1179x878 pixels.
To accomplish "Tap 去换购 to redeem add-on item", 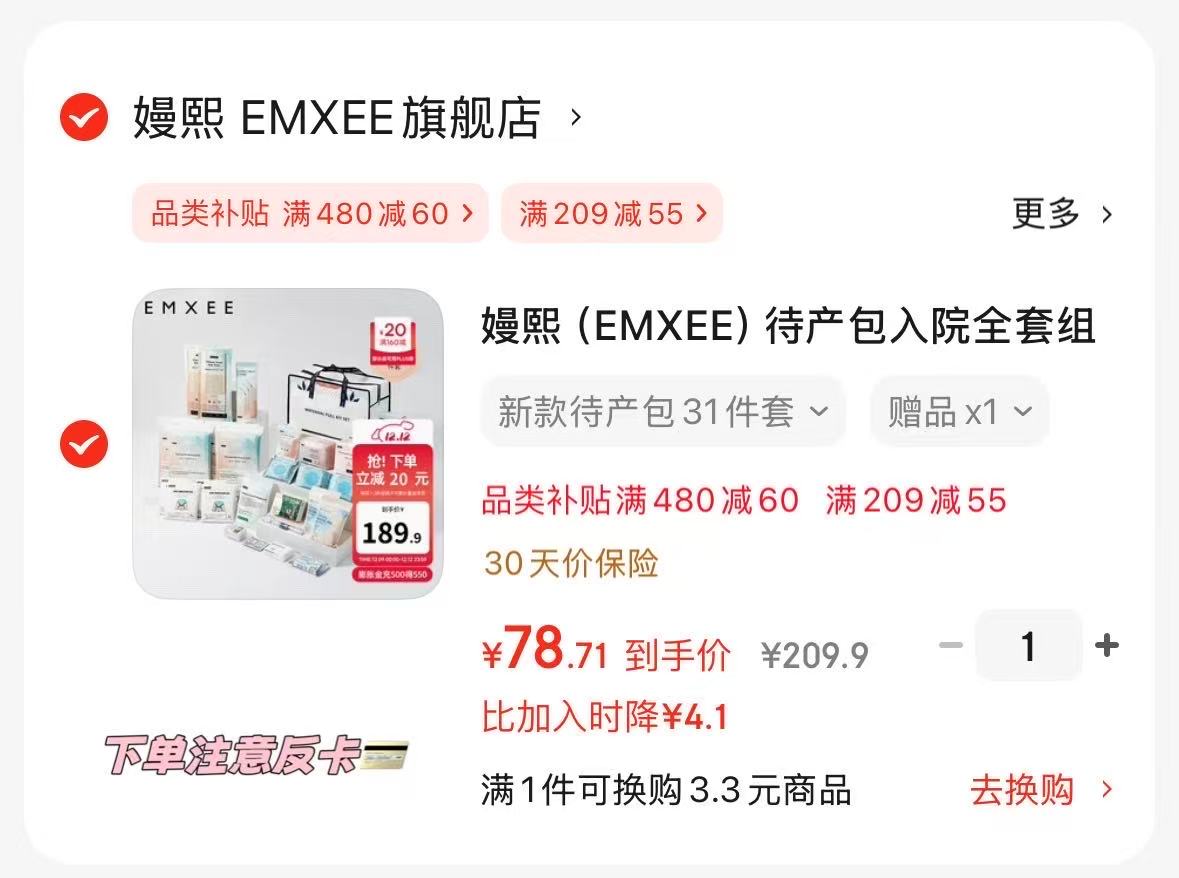I will coord(1040,790).
